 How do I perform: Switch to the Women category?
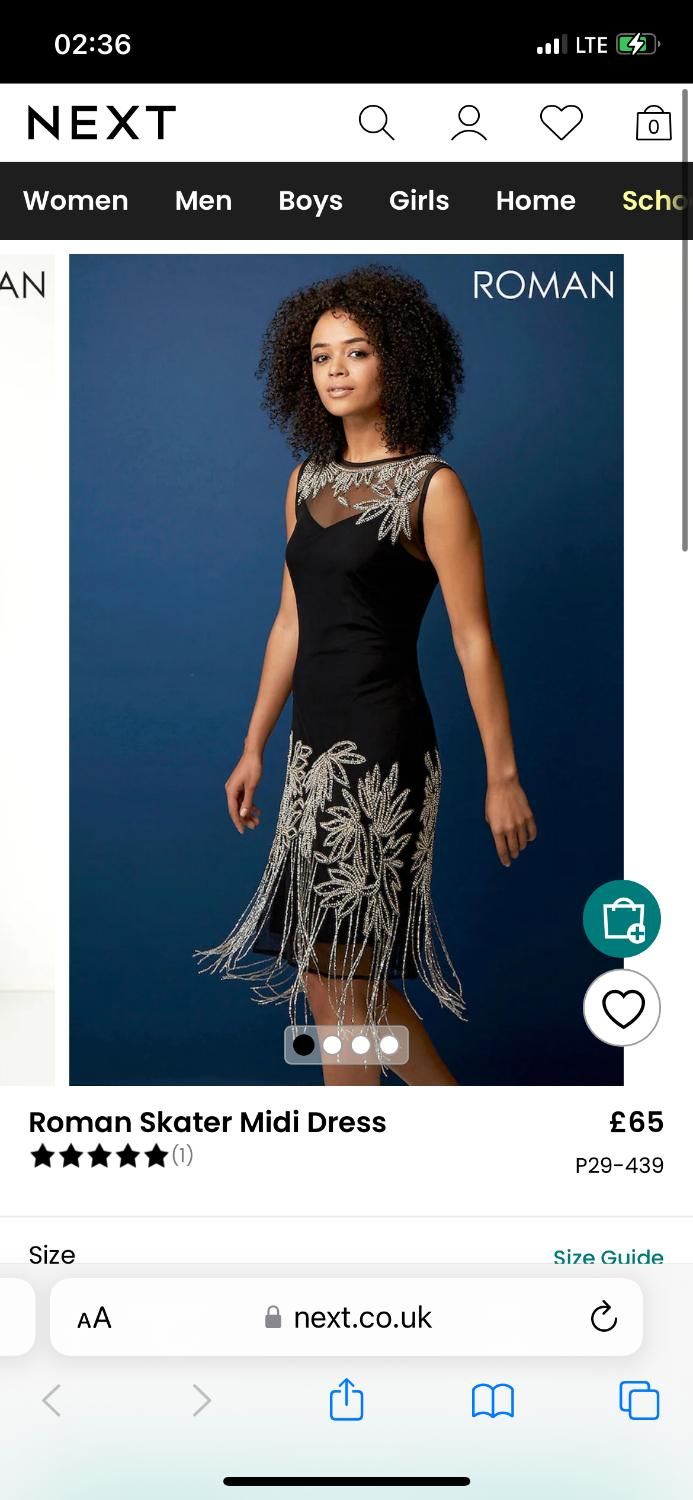[x=76, y=201]
